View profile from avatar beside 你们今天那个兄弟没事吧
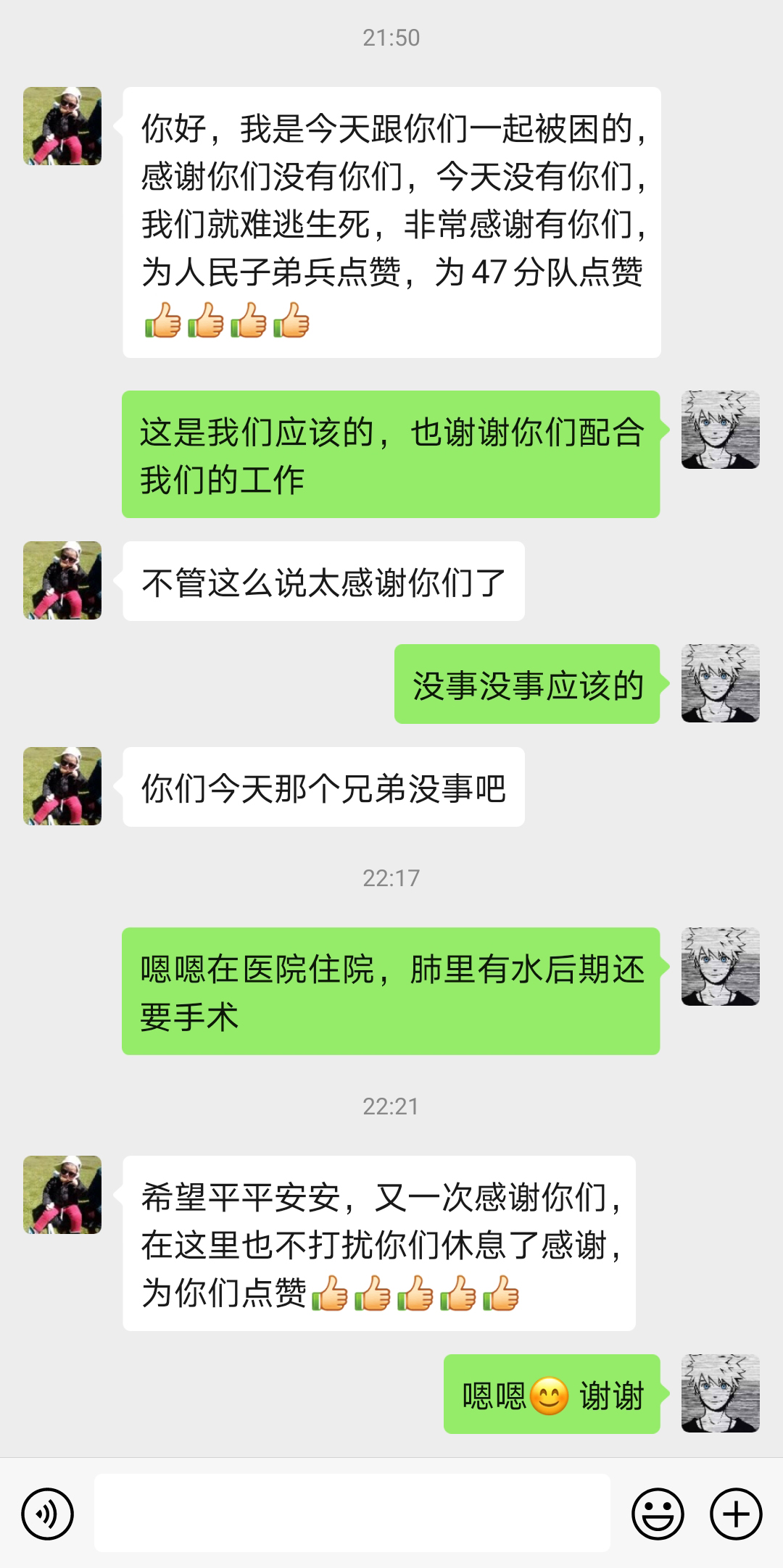The width and height of the screenshot is (783, 1568). pyautogui.click(x=62, y=786)
